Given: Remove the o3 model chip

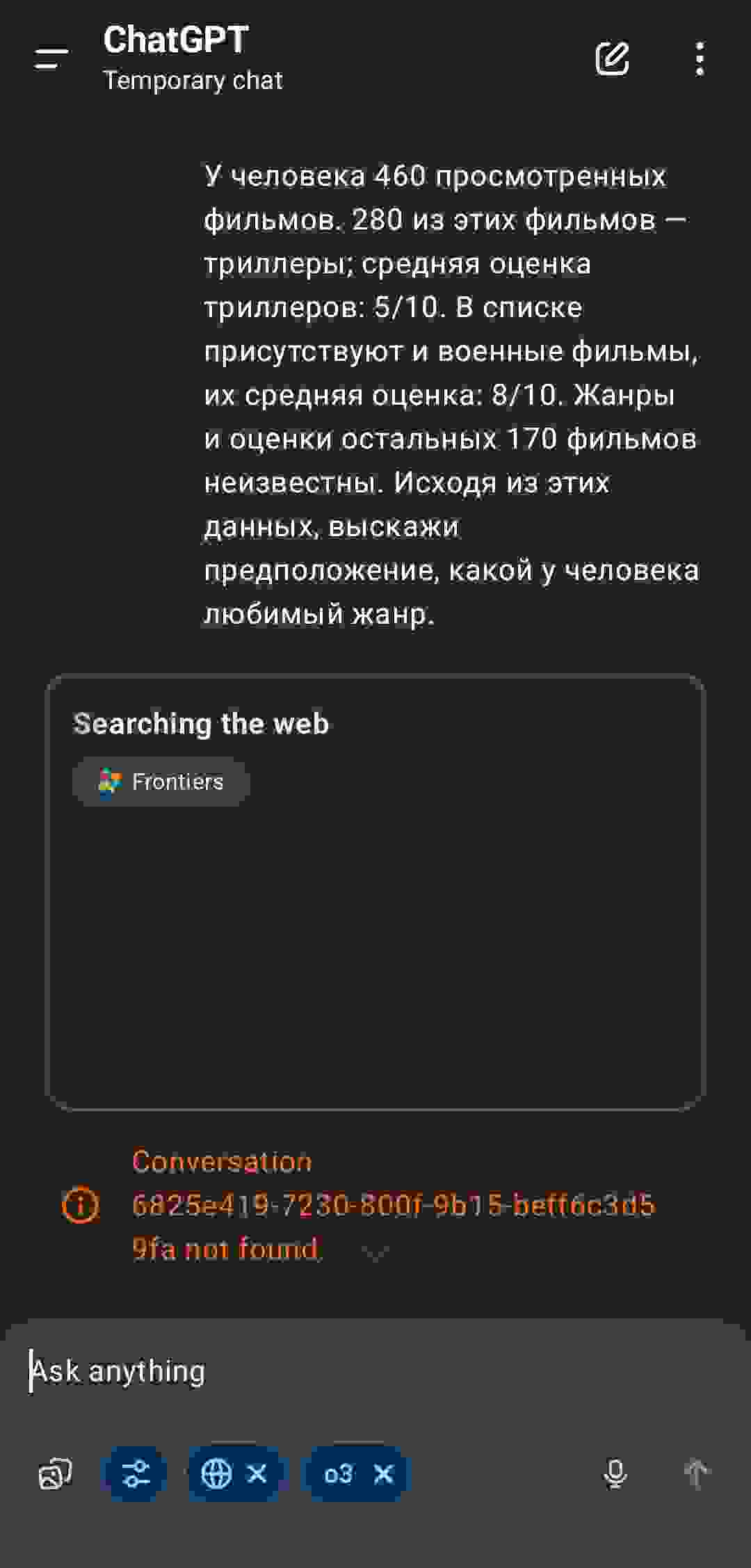Looking at the screenshot, I should pos(384,1473).
